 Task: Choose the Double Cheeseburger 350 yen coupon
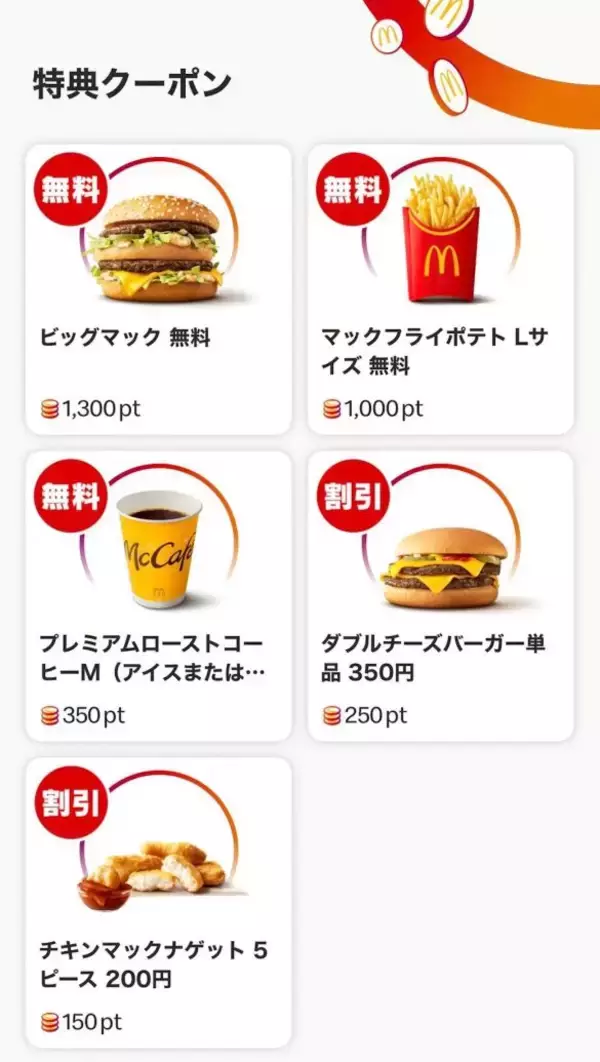coord(440,596)
